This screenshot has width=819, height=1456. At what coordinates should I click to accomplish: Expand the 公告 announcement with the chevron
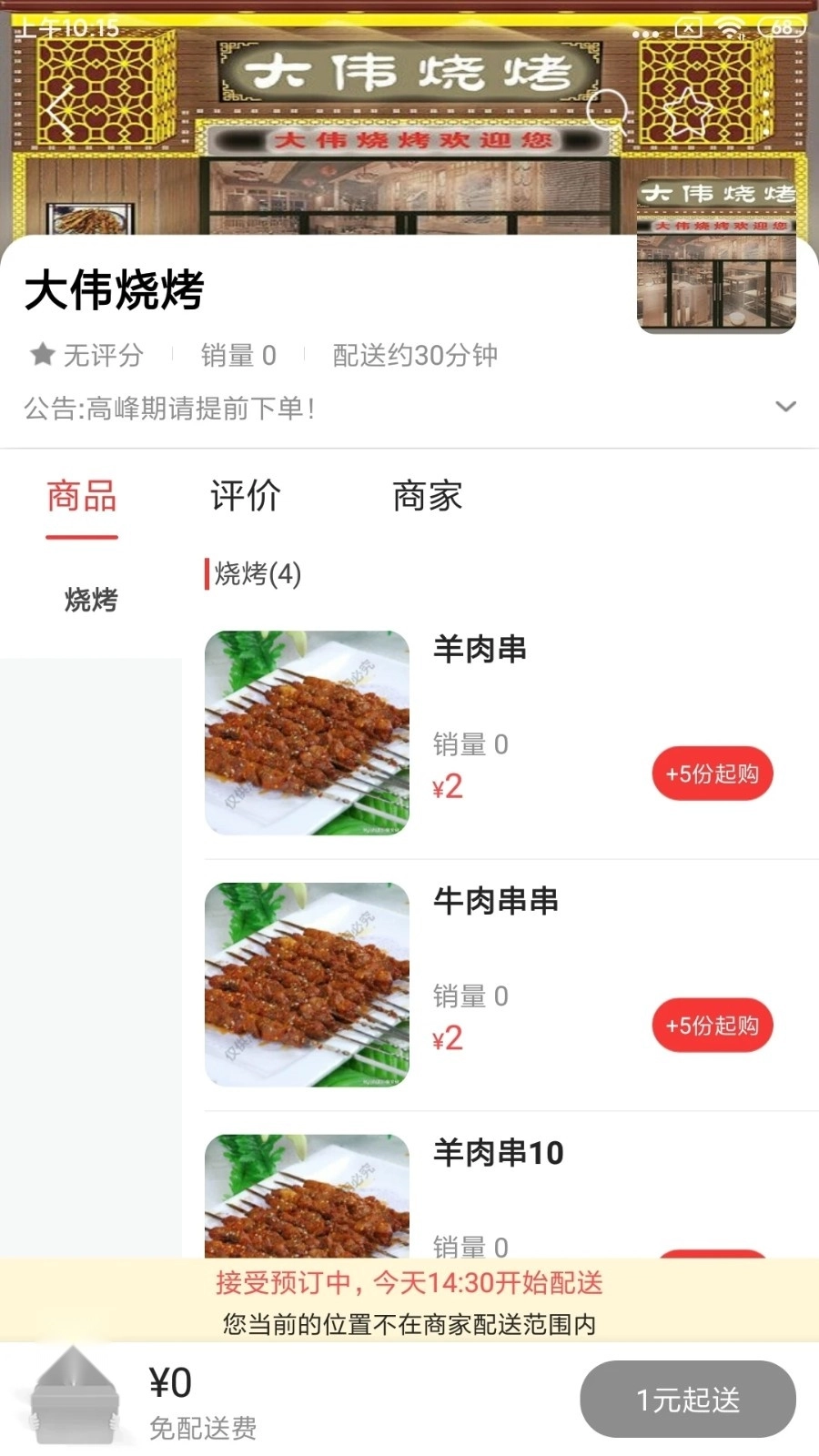coord(784,407)
